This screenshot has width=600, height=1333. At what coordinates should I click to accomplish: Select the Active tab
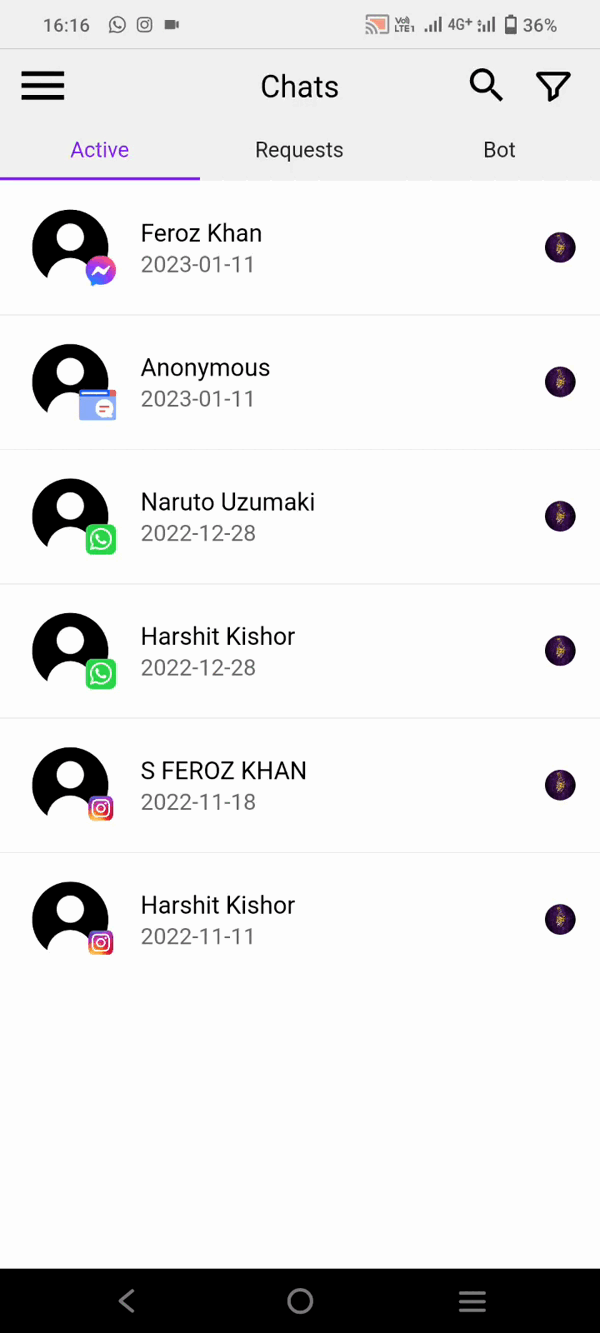coord(99,150)
